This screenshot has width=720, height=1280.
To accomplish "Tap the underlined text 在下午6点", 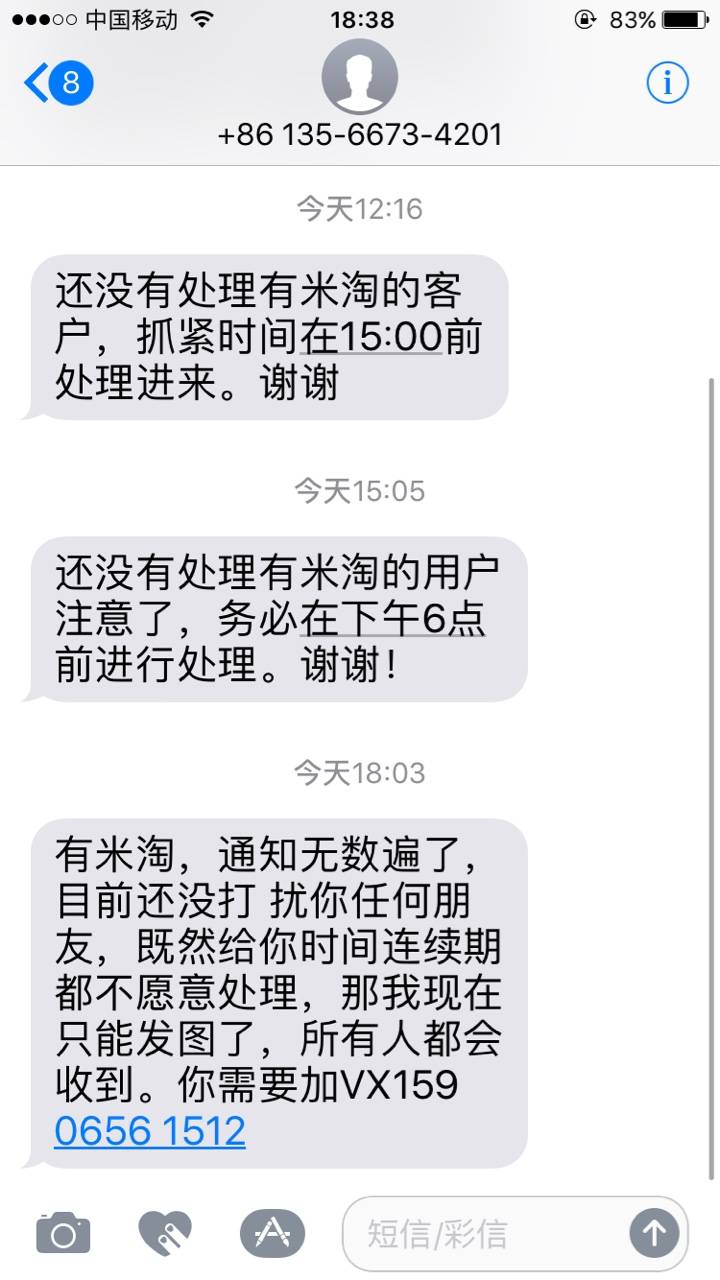I will (394, 620).
